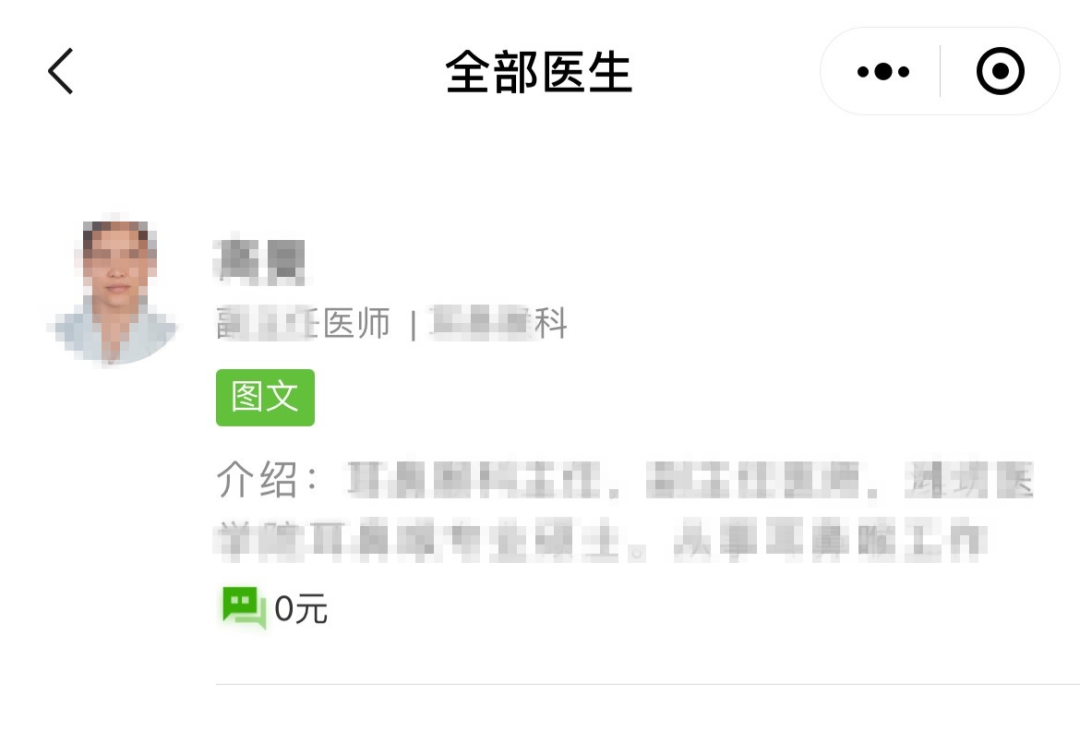Go back from the 全部医生 page

61,72
